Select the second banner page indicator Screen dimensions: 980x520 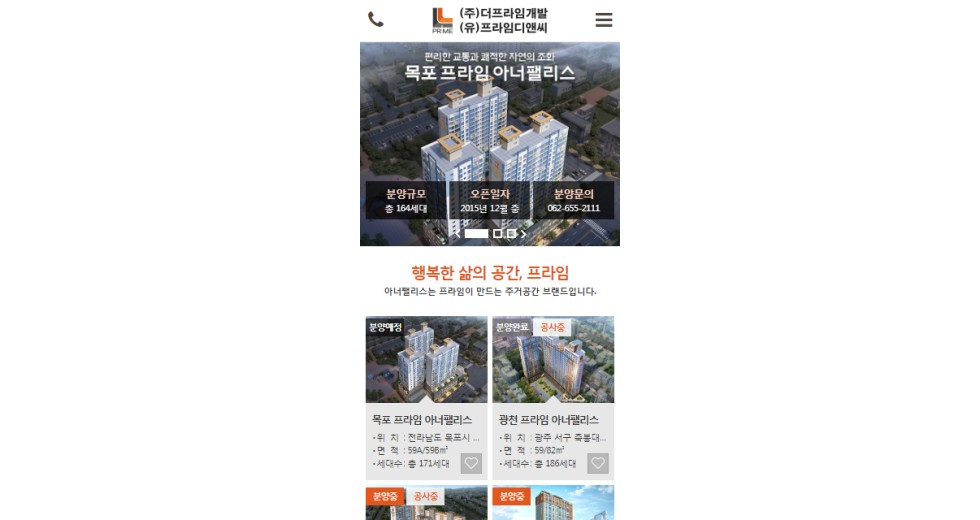(x=498, y=234)
